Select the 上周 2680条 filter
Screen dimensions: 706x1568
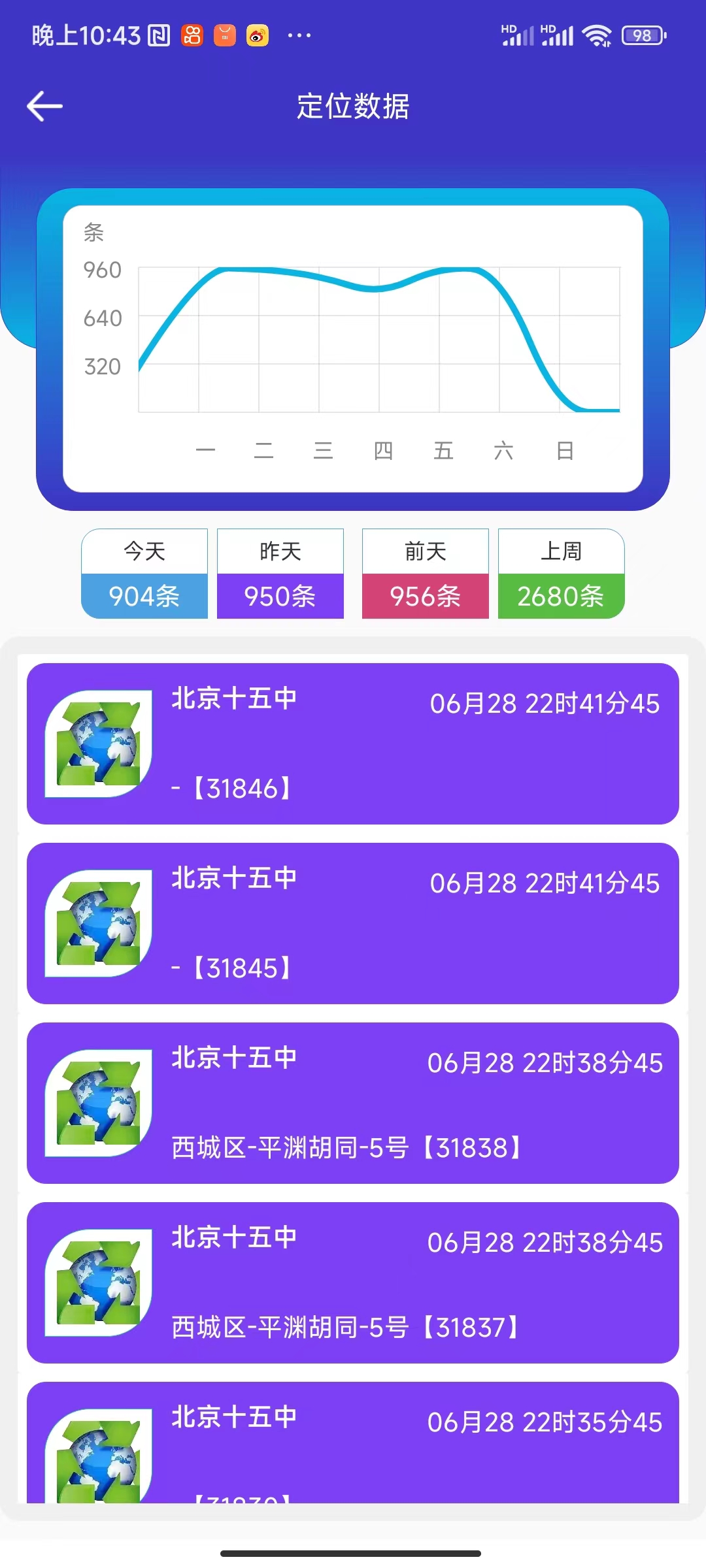[561, 574]
